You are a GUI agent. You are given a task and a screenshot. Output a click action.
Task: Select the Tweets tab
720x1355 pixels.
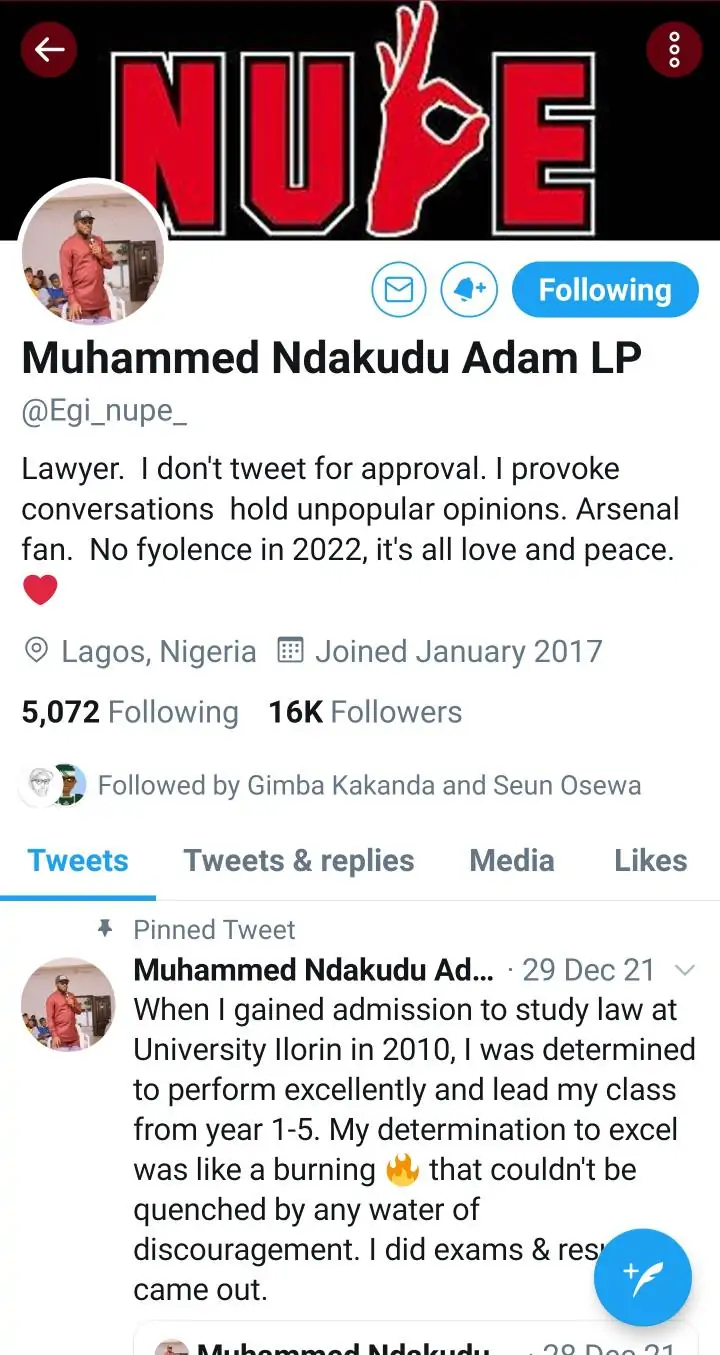[78, 861]
